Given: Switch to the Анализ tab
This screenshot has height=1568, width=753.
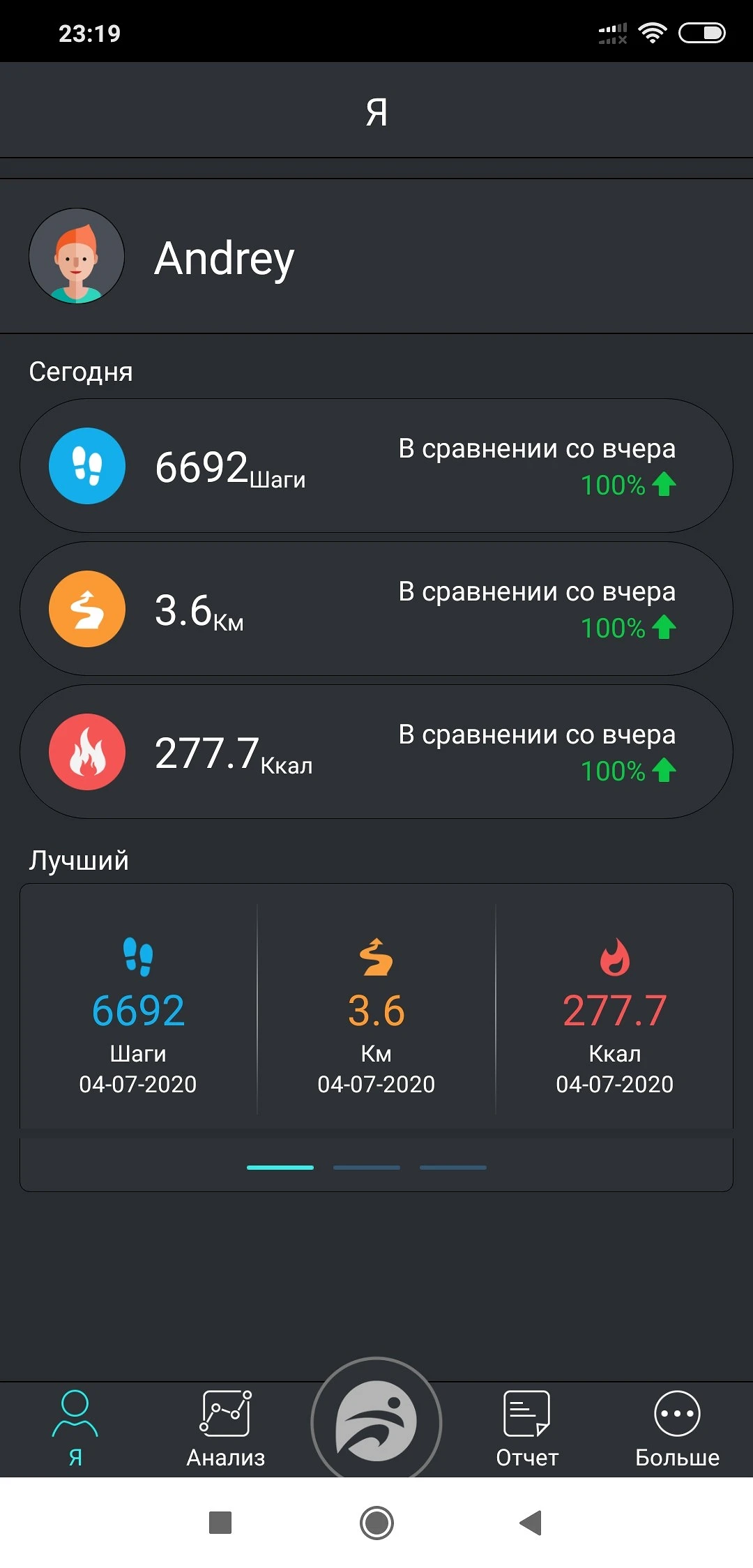Looking at the screenshot, I should 225,1427.
